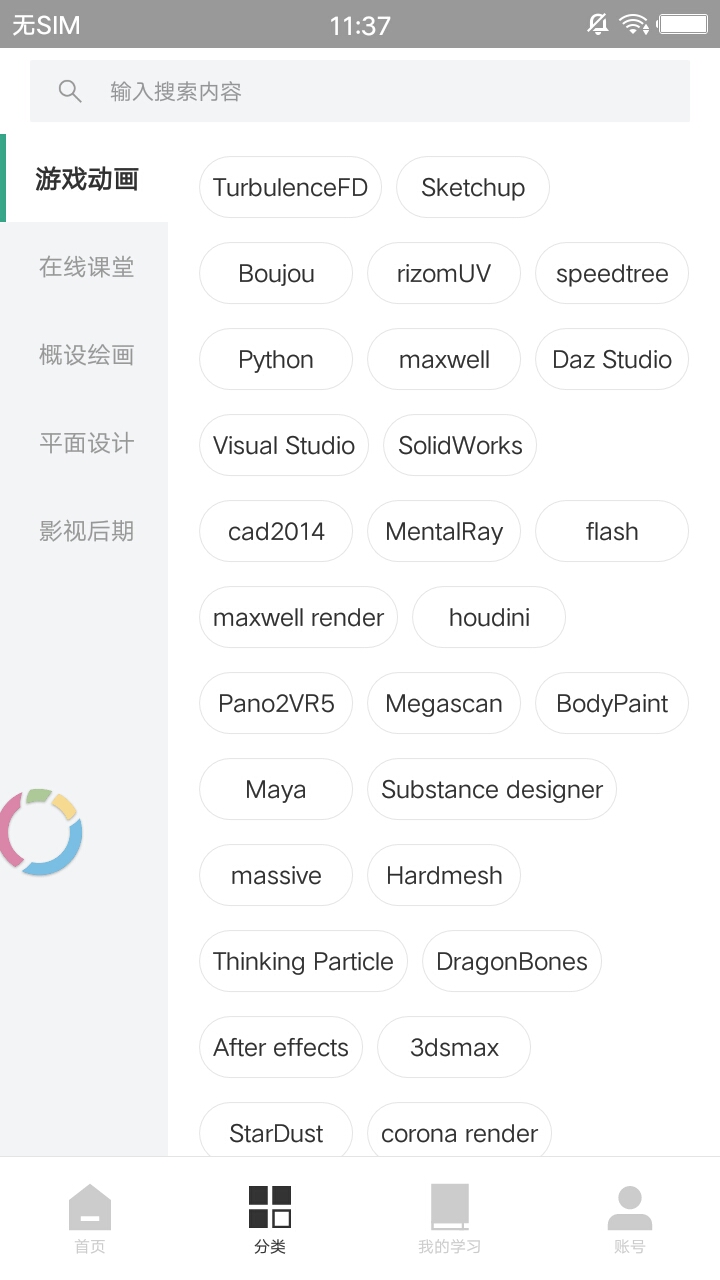Go to the 首页 home tab
Image resolution: width=720 pixels, height=1280 pixels.
pyautogui.click(x=90, y=1218)
